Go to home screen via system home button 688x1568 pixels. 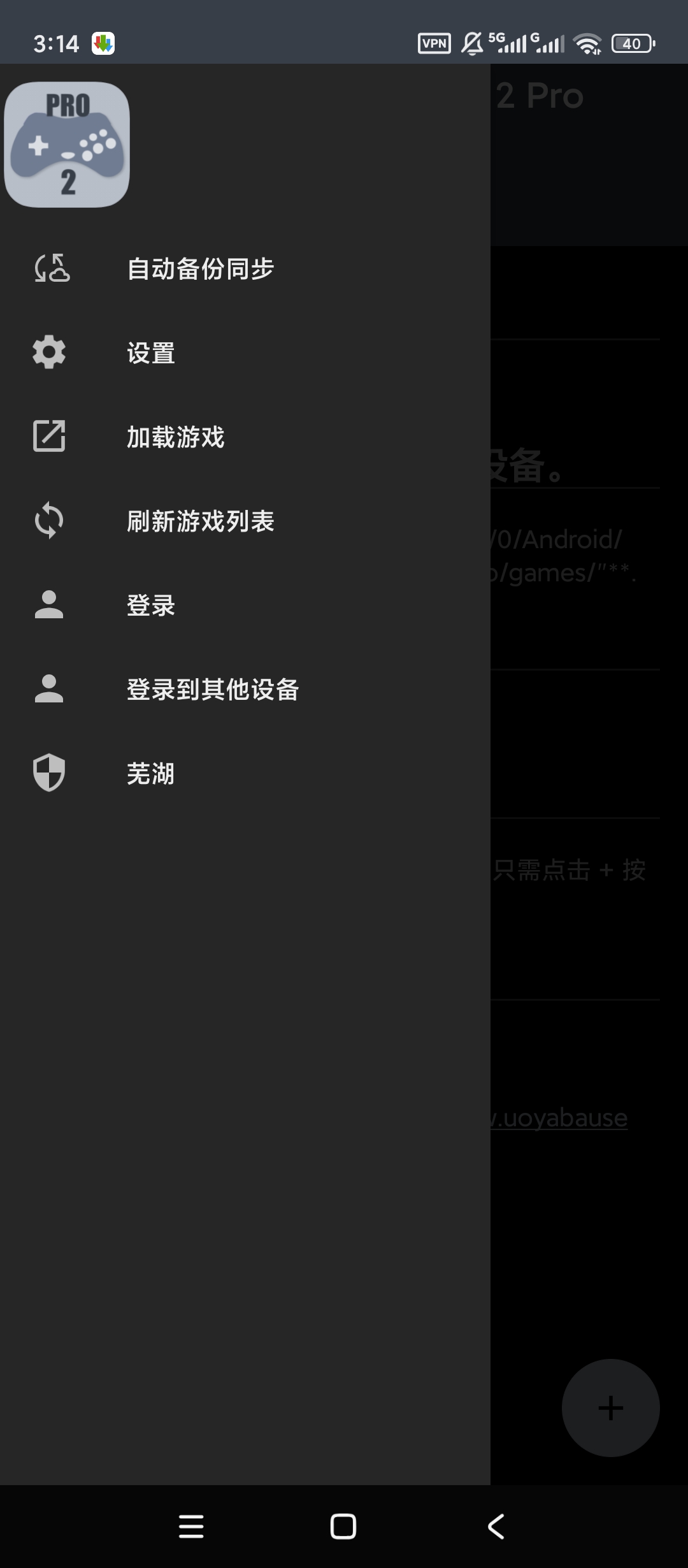click(343, 1527)
